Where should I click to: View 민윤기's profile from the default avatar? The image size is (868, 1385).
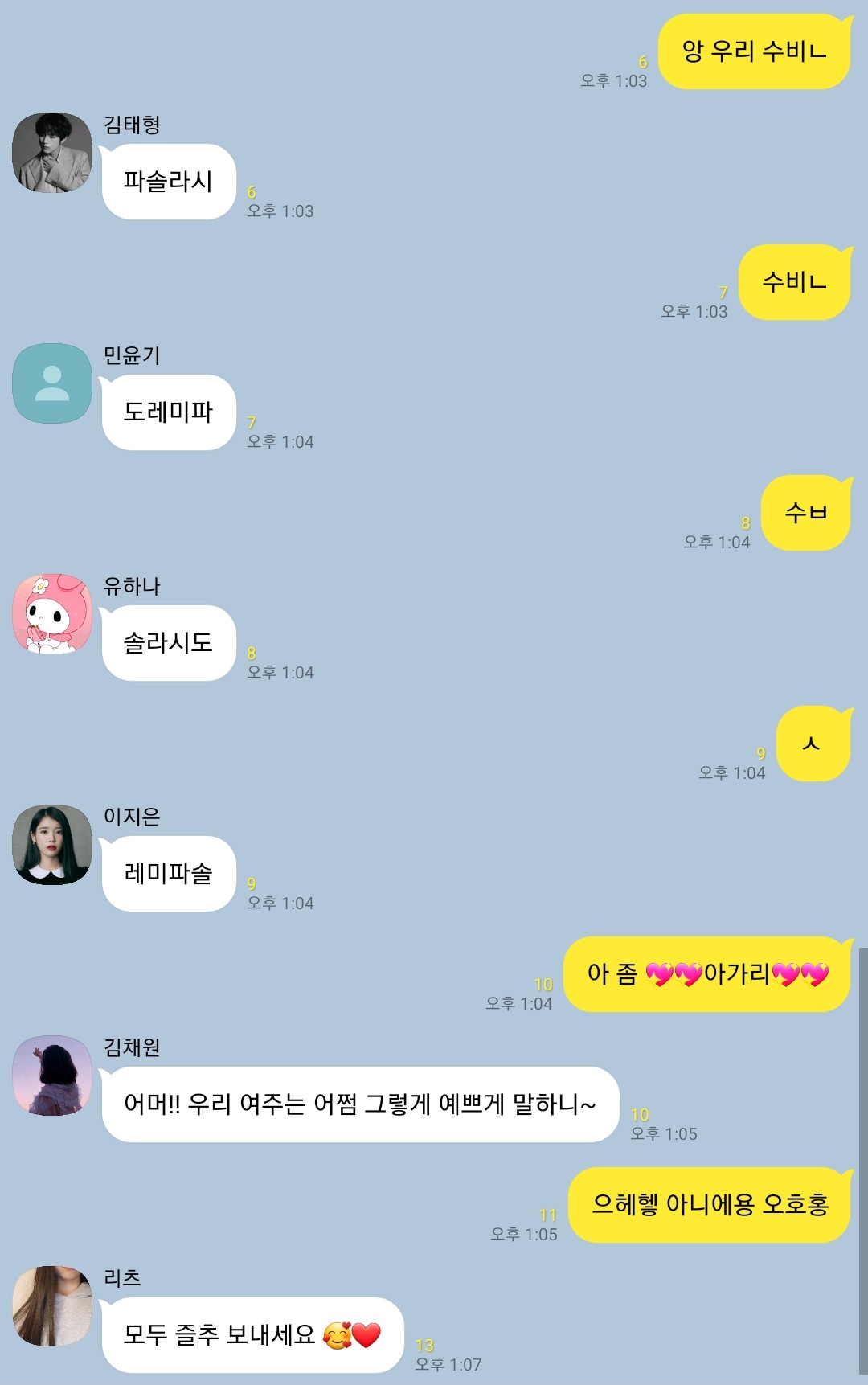[x=52, y=383]
